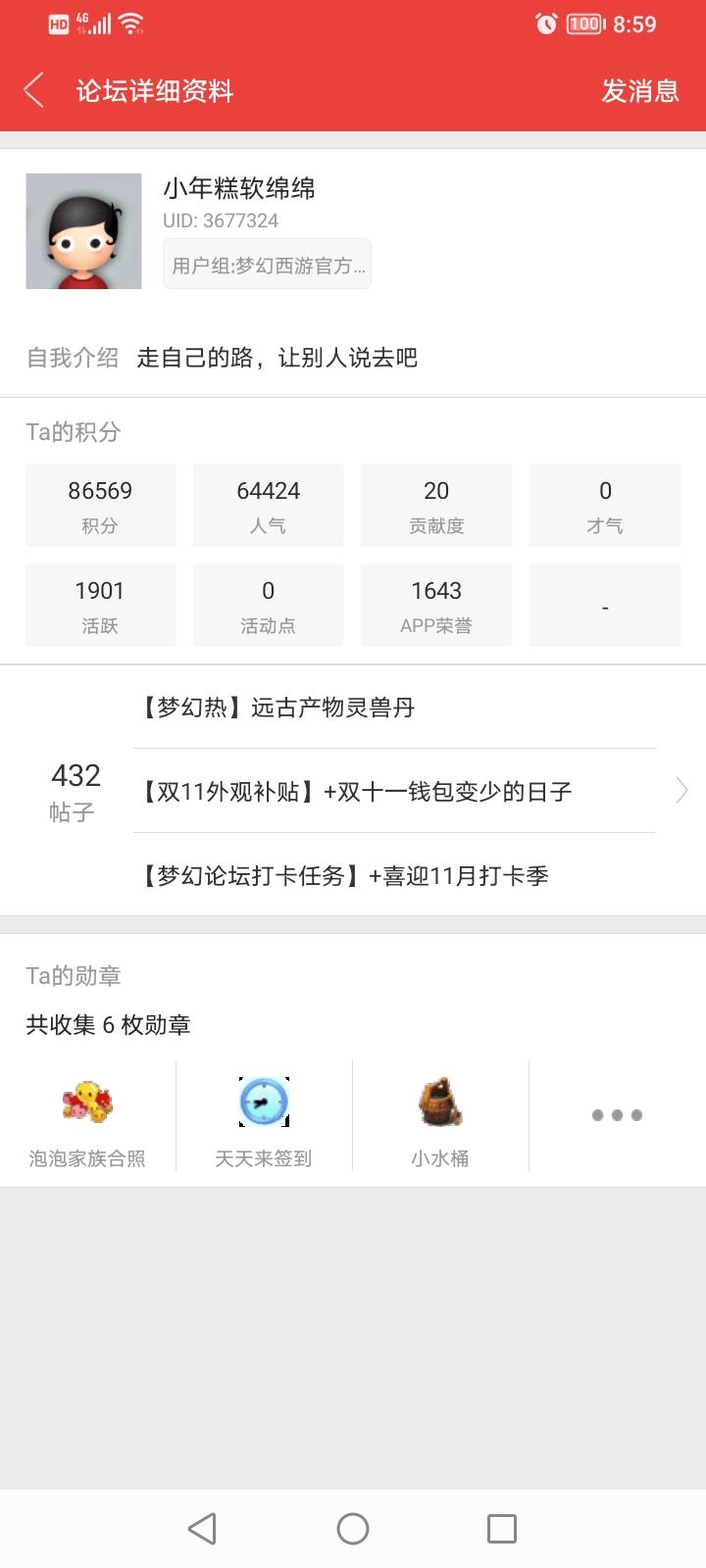Show more medals via three dots
Viewport: 706px width, 1568px height.
(x=617, y=1115)
